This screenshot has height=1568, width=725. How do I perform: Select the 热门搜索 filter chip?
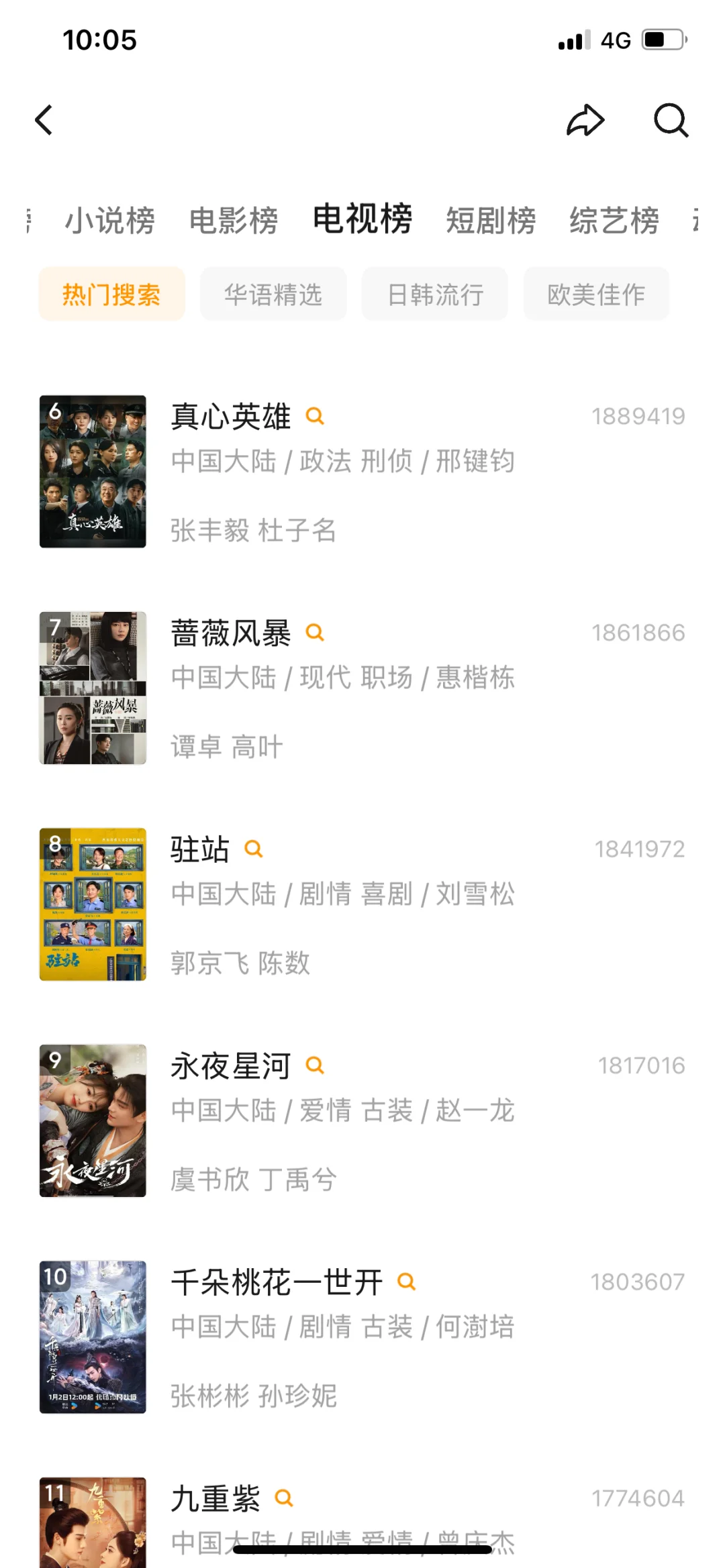(x=111, y=295)
